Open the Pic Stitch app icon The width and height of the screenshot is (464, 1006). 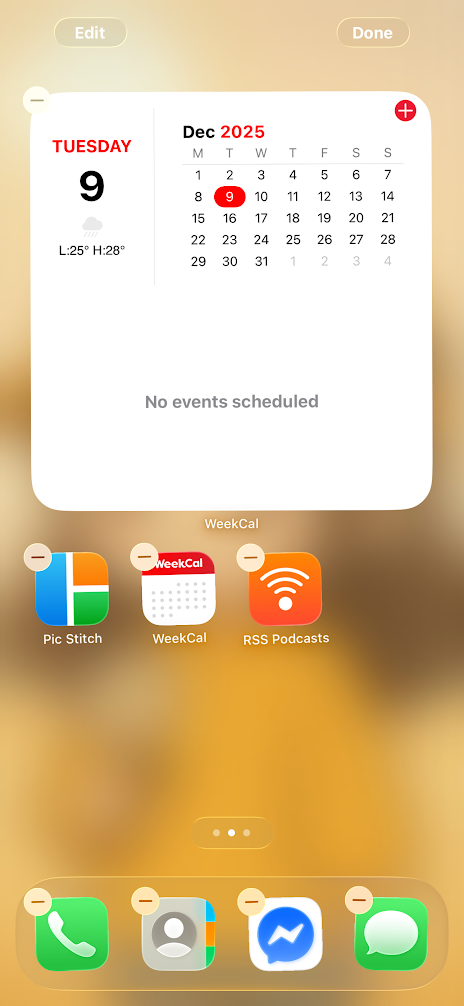[73, 589]
